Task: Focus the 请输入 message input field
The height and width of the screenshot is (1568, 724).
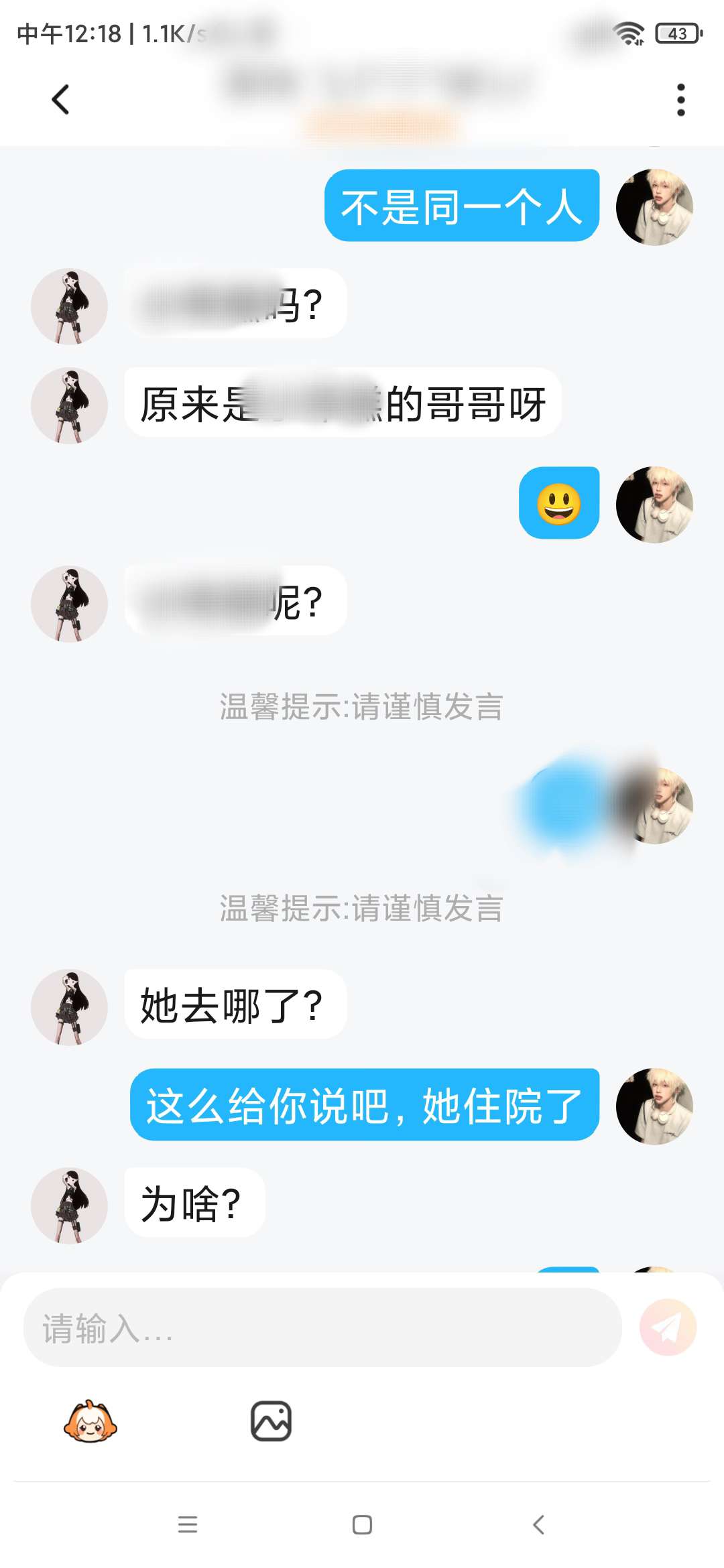Action: coord(322,1327)
